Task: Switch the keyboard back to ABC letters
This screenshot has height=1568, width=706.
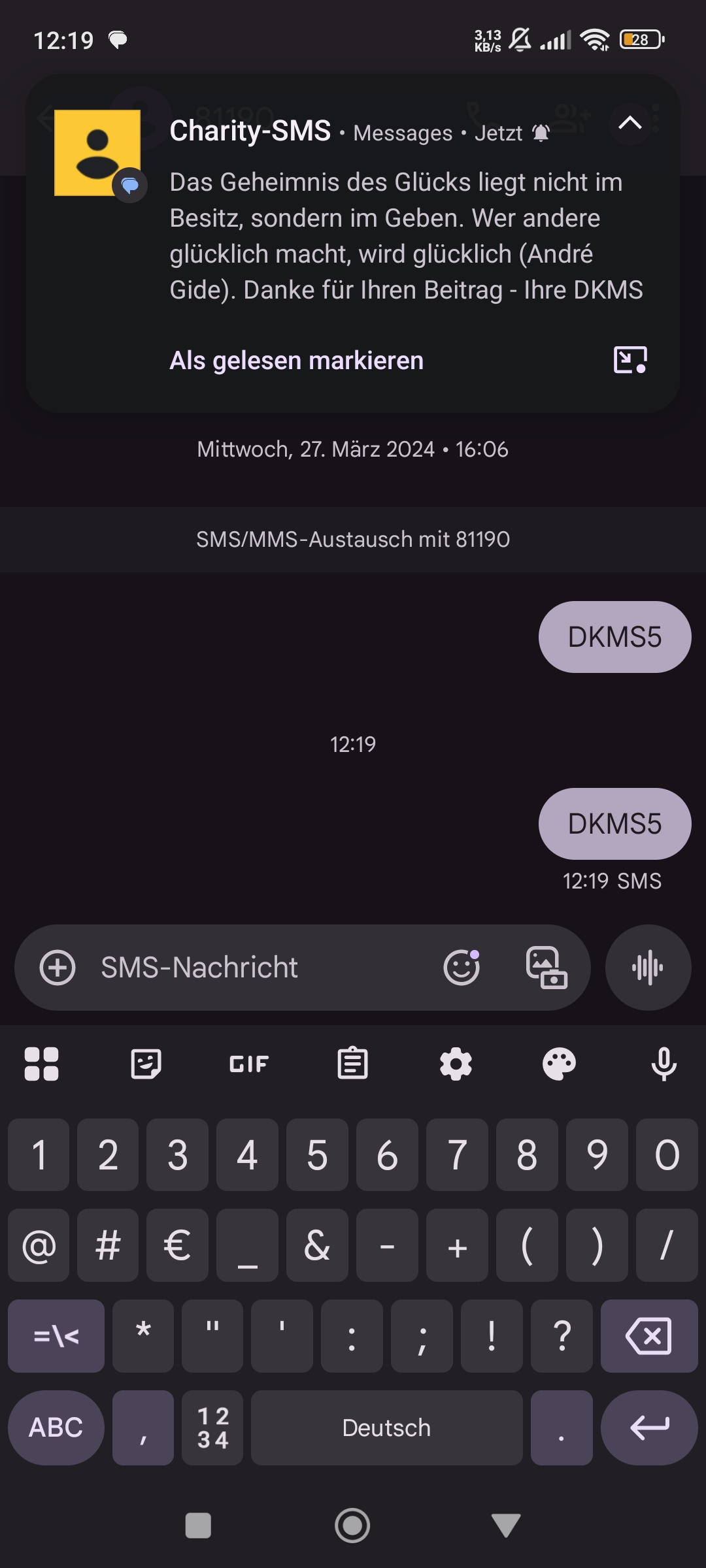Action: [x=56, y=1428]
